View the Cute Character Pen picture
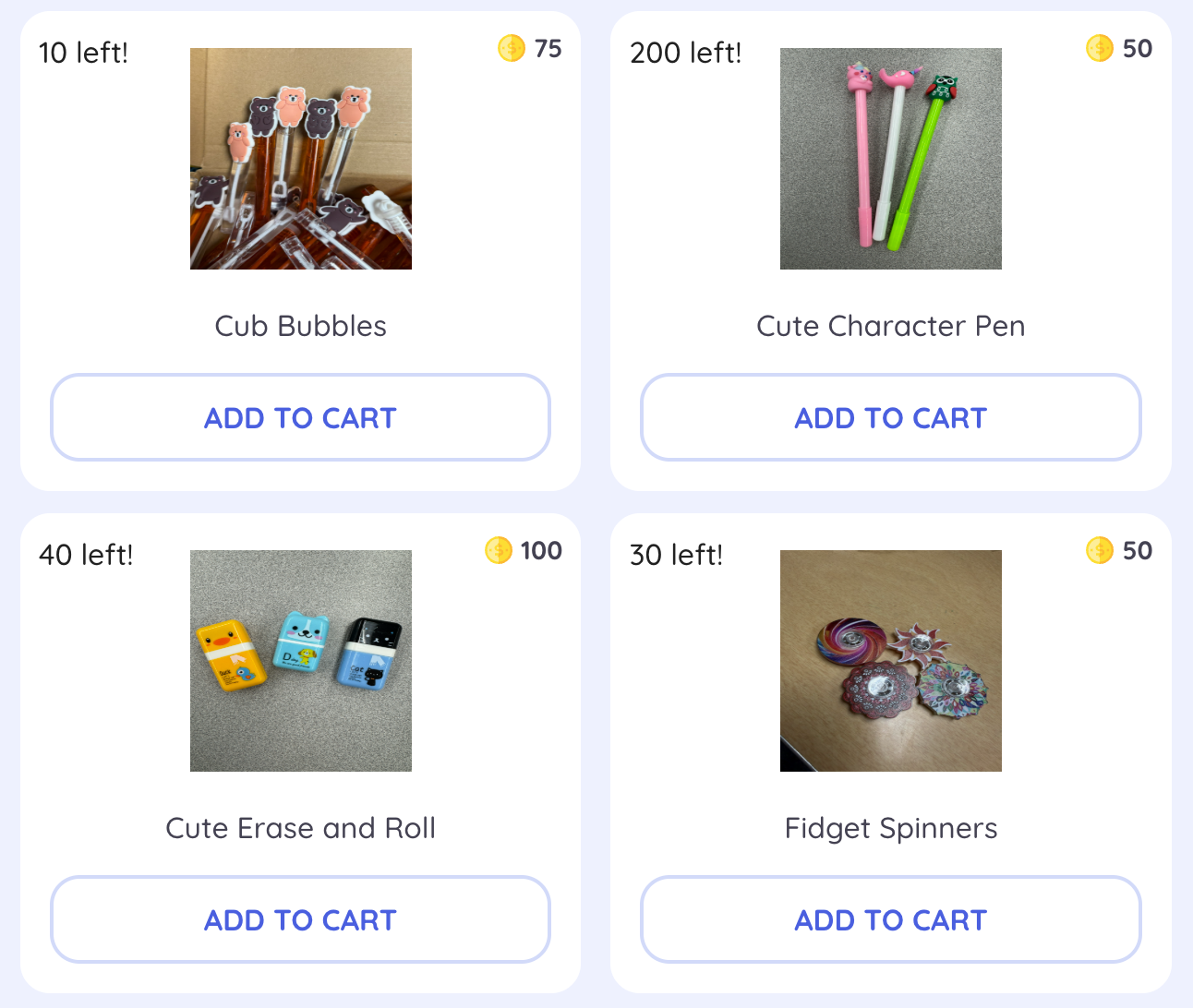 890,159
